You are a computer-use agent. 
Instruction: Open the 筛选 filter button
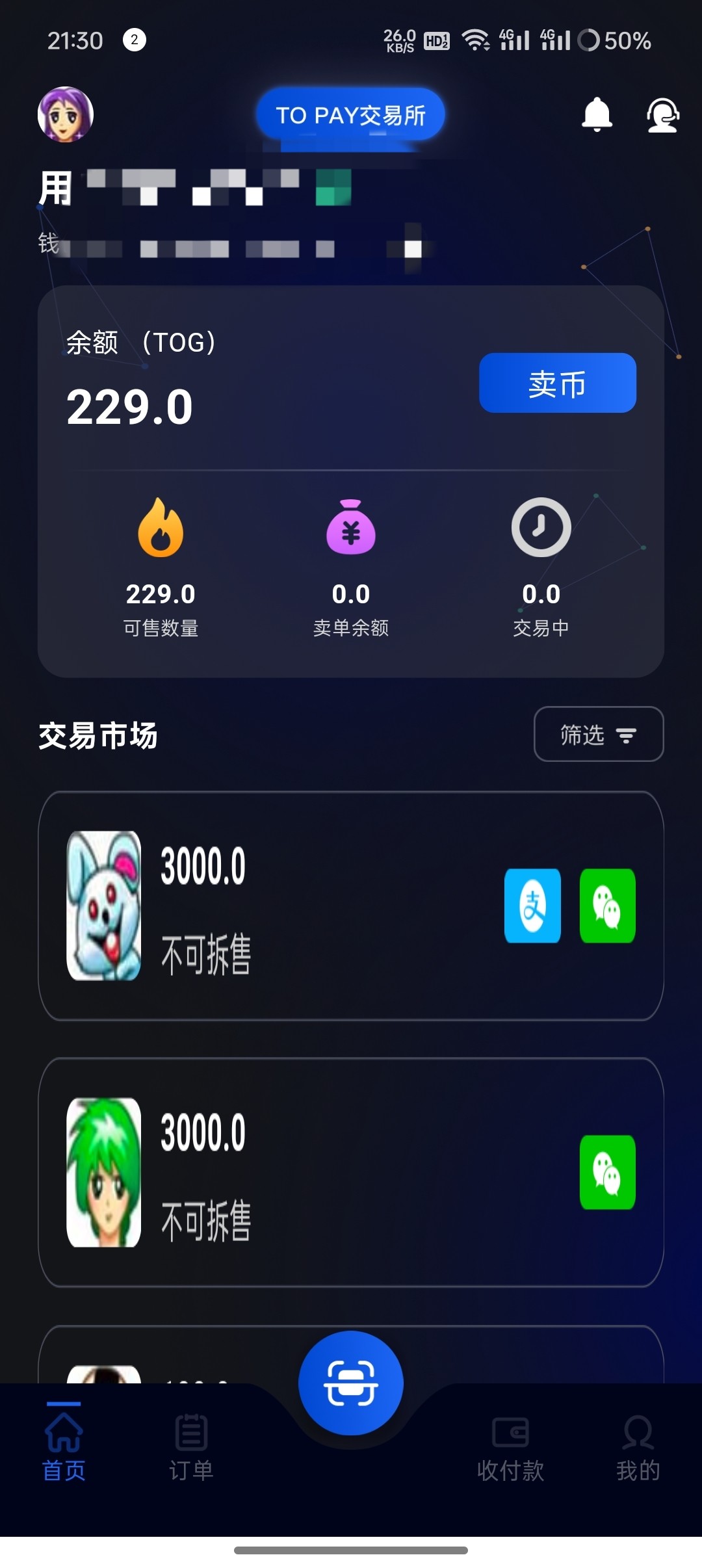coord(598,734)
